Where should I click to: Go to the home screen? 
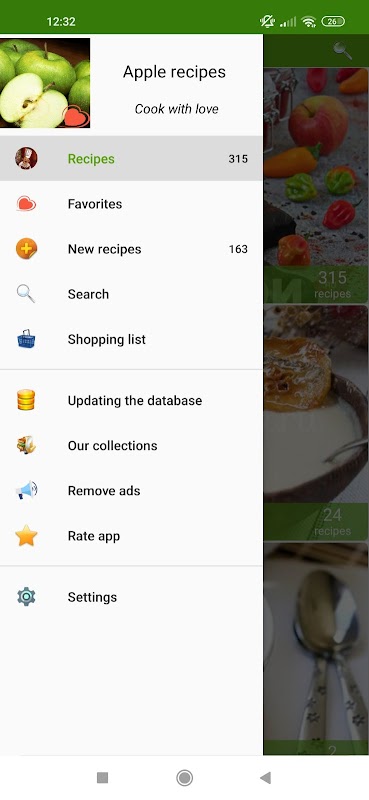pyautogui.click(x=184, y=778)
